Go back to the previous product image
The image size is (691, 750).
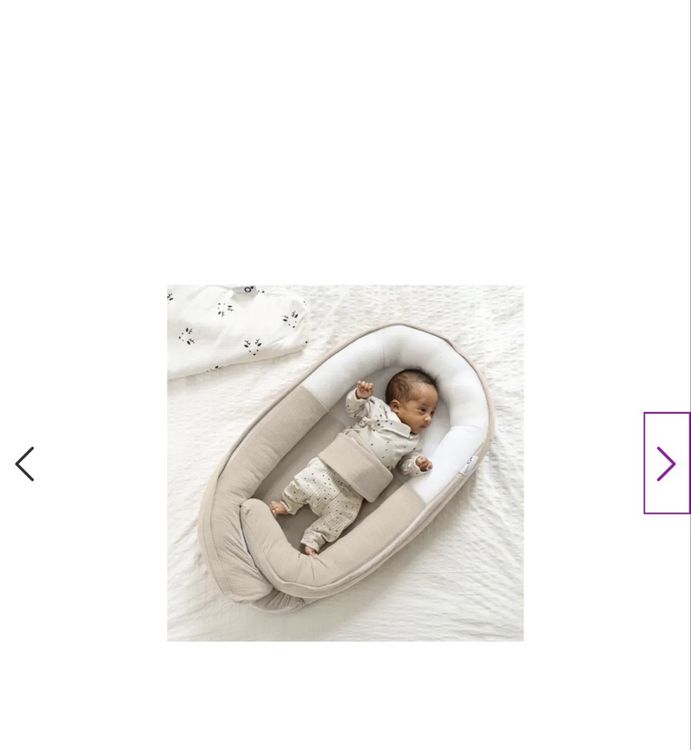click(24, 464)
